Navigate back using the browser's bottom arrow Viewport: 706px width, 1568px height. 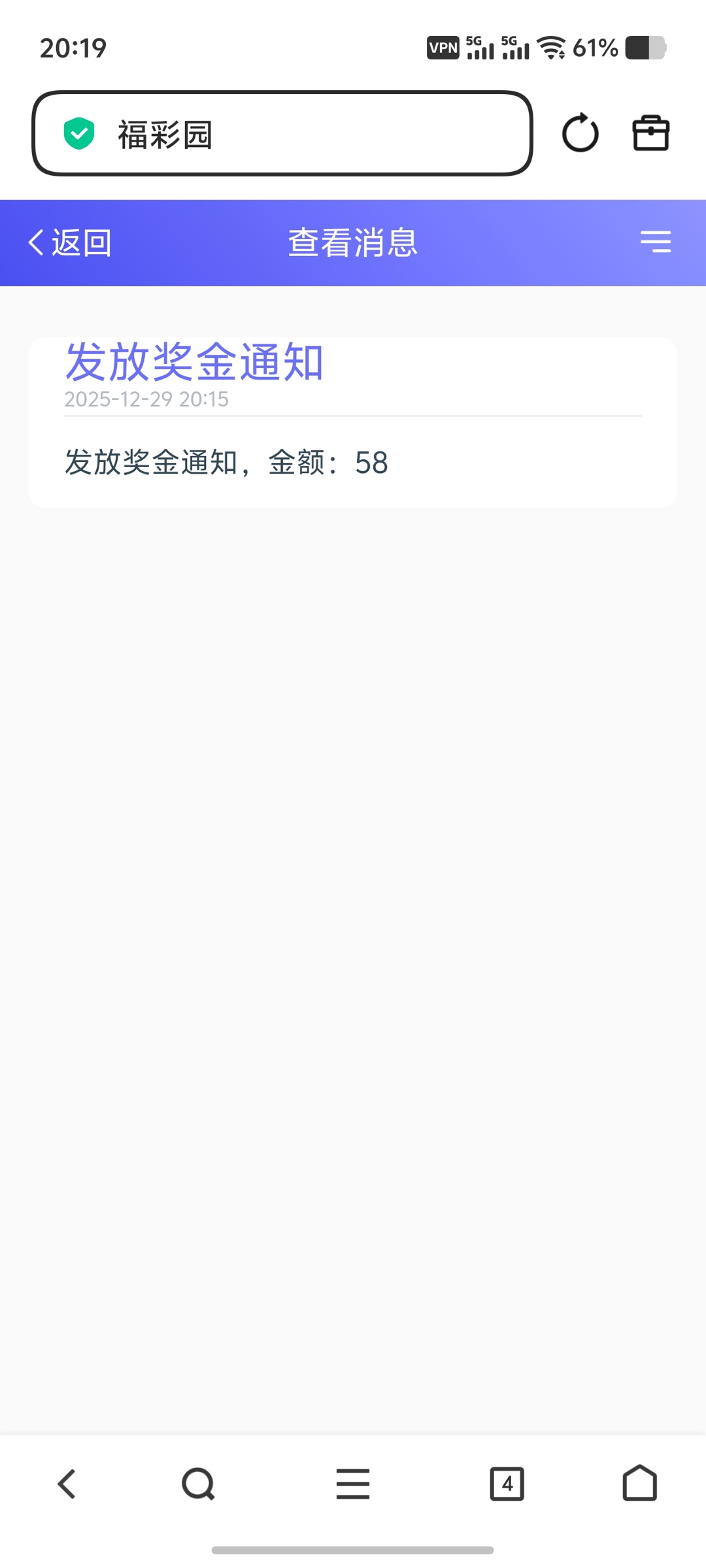[67, 1484]
